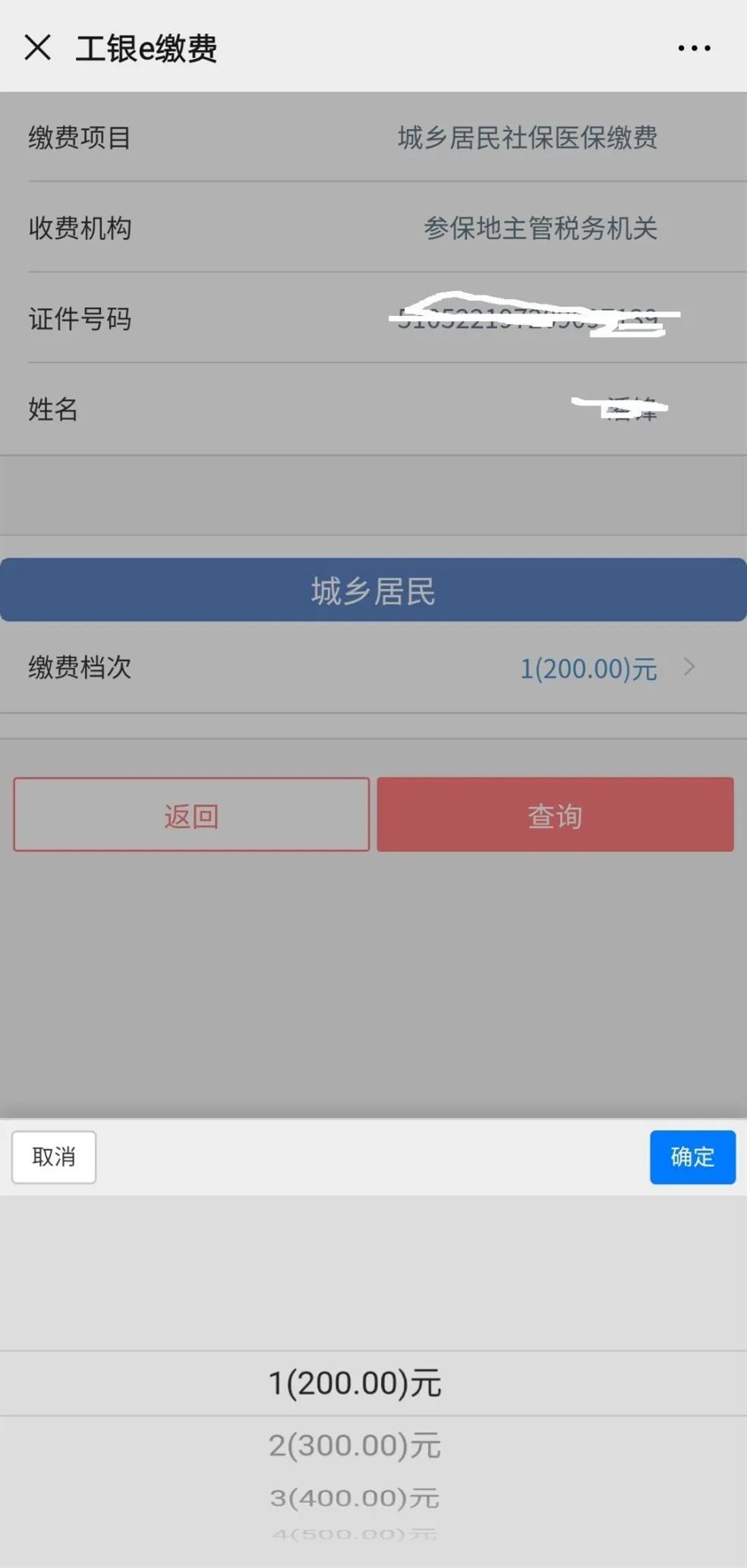Pick the 1(200.00)元 tier

[355, 1383]
